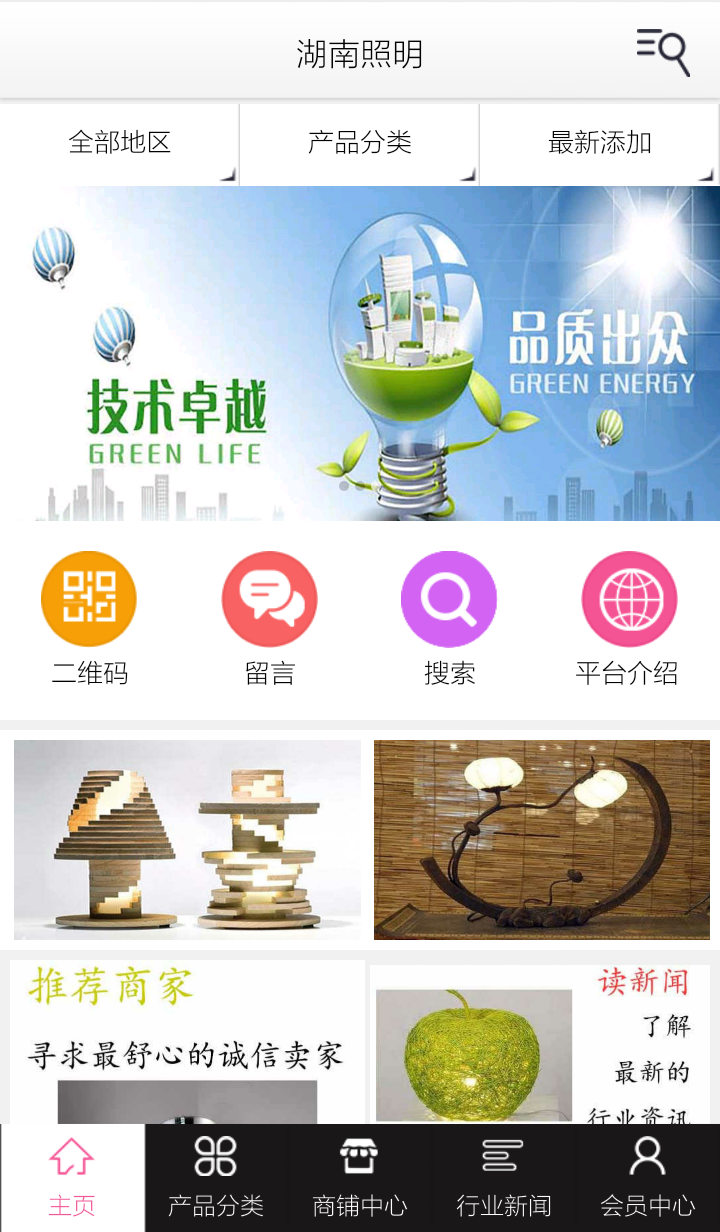
Task: Open the 会员中心 member center tab
Action: tap(648, 1178)
